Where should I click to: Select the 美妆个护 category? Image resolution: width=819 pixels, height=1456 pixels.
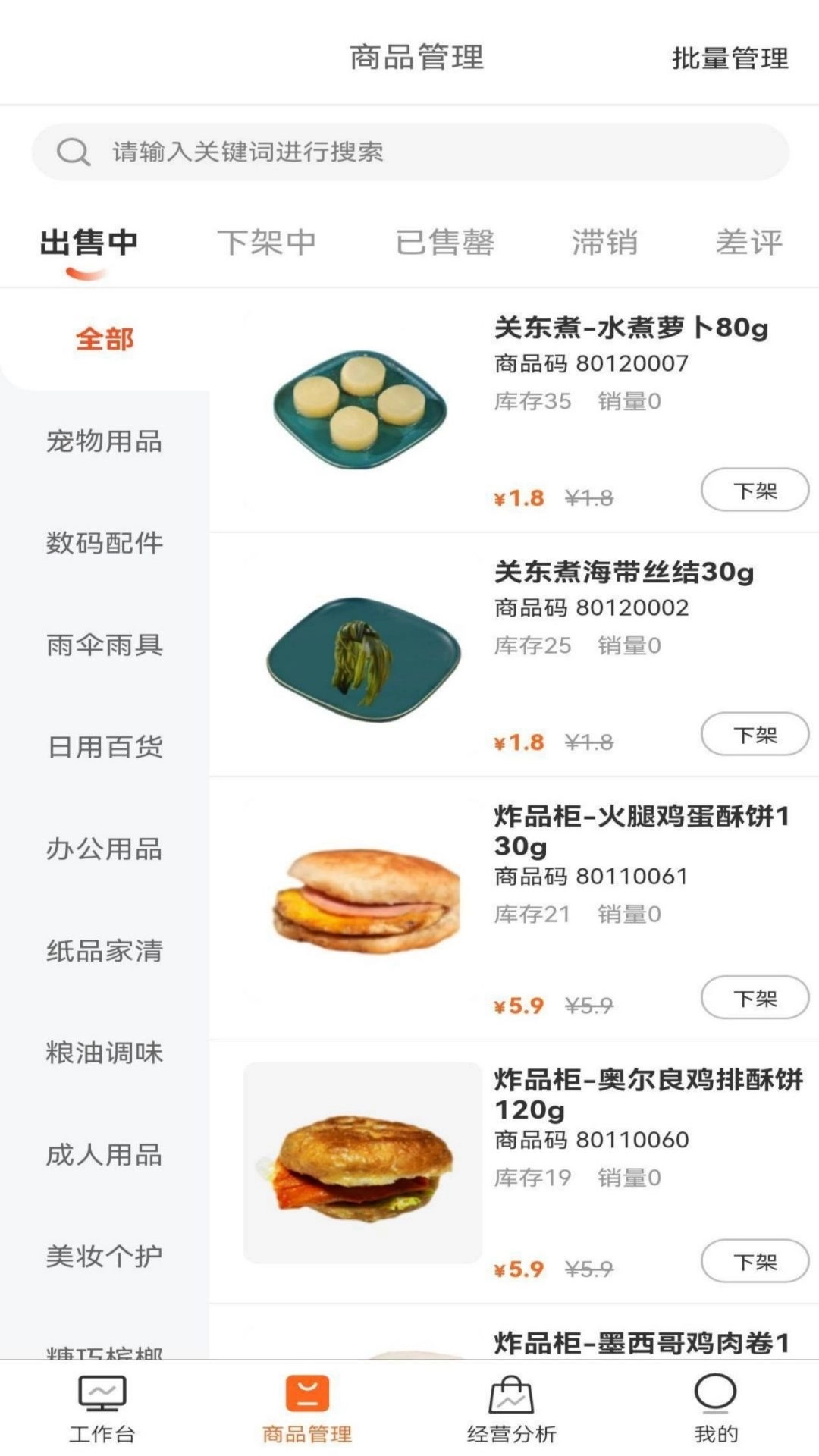[106, 1257]
